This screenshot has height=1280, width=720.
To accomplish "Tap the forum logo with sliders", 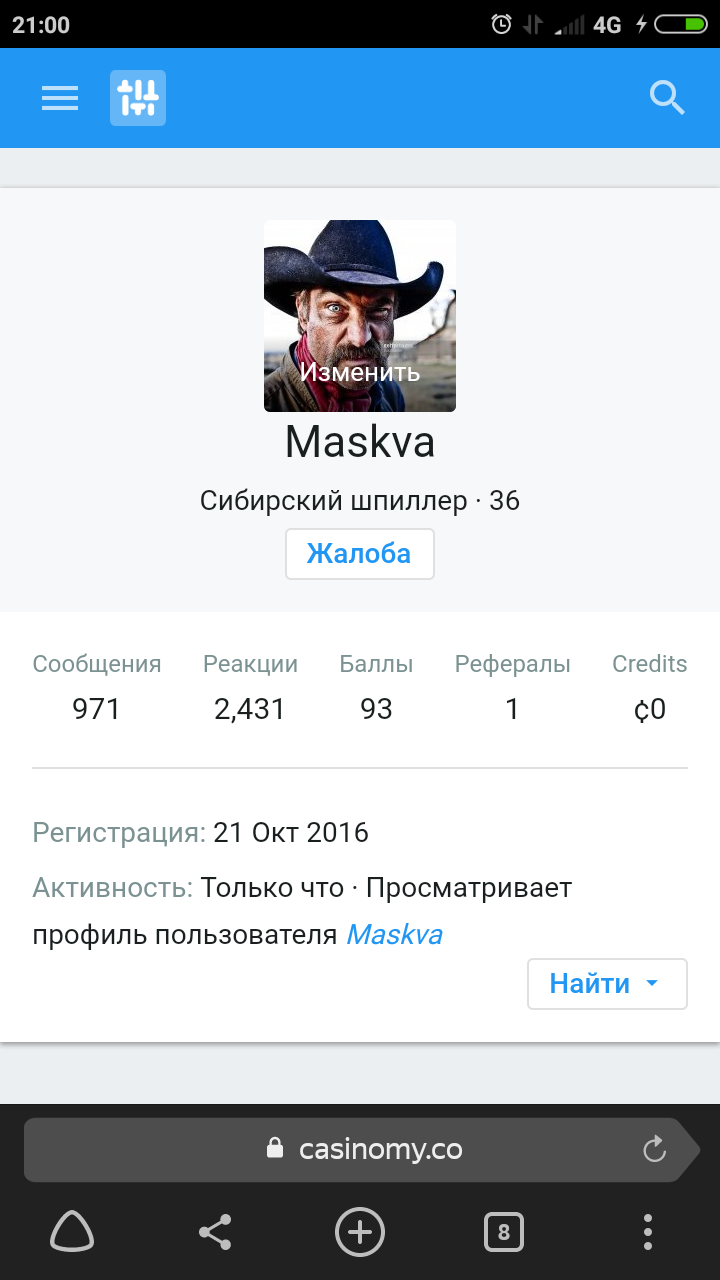I will coord(138,98).
